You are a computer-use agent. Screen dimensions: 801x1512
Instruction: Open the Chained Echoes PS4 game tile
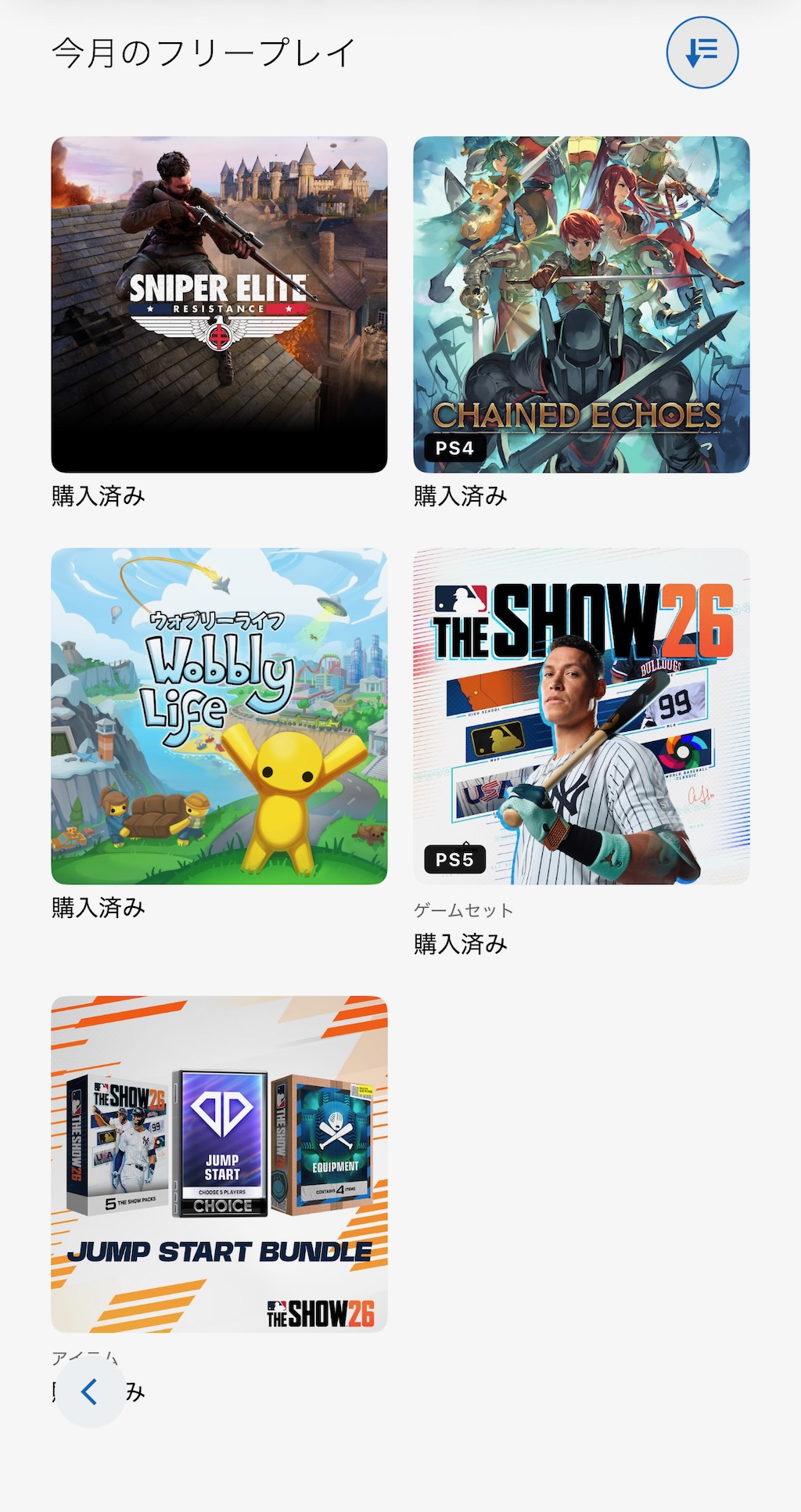[x=581, y=304]
